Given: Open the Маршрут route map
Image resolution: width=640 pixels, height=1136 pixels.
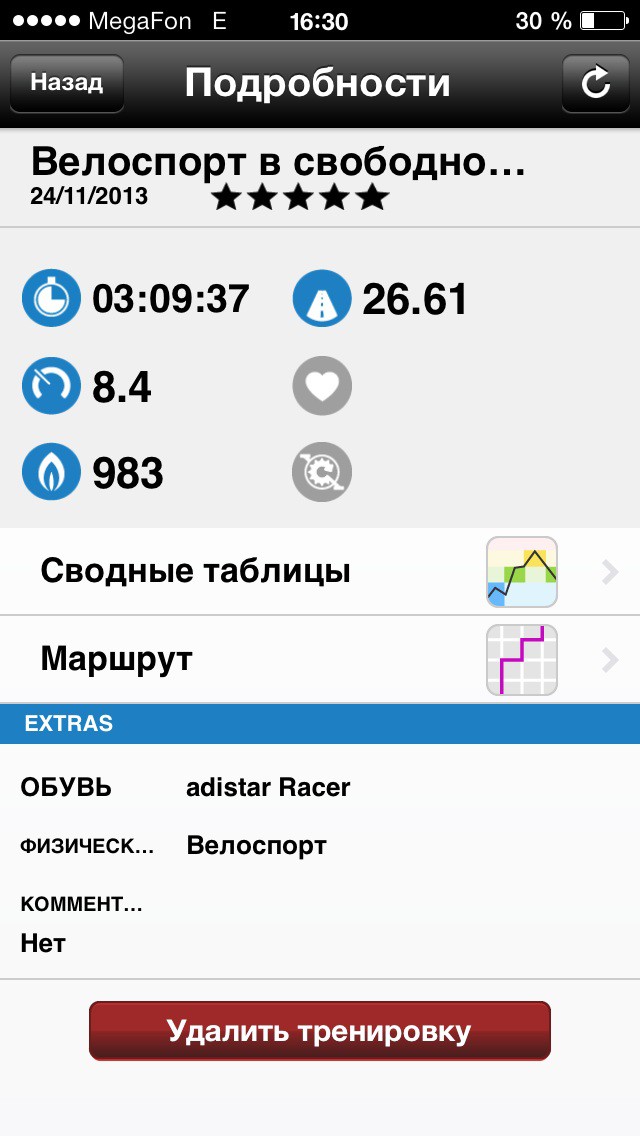Looking at the screenshot, I should point(320,660).
